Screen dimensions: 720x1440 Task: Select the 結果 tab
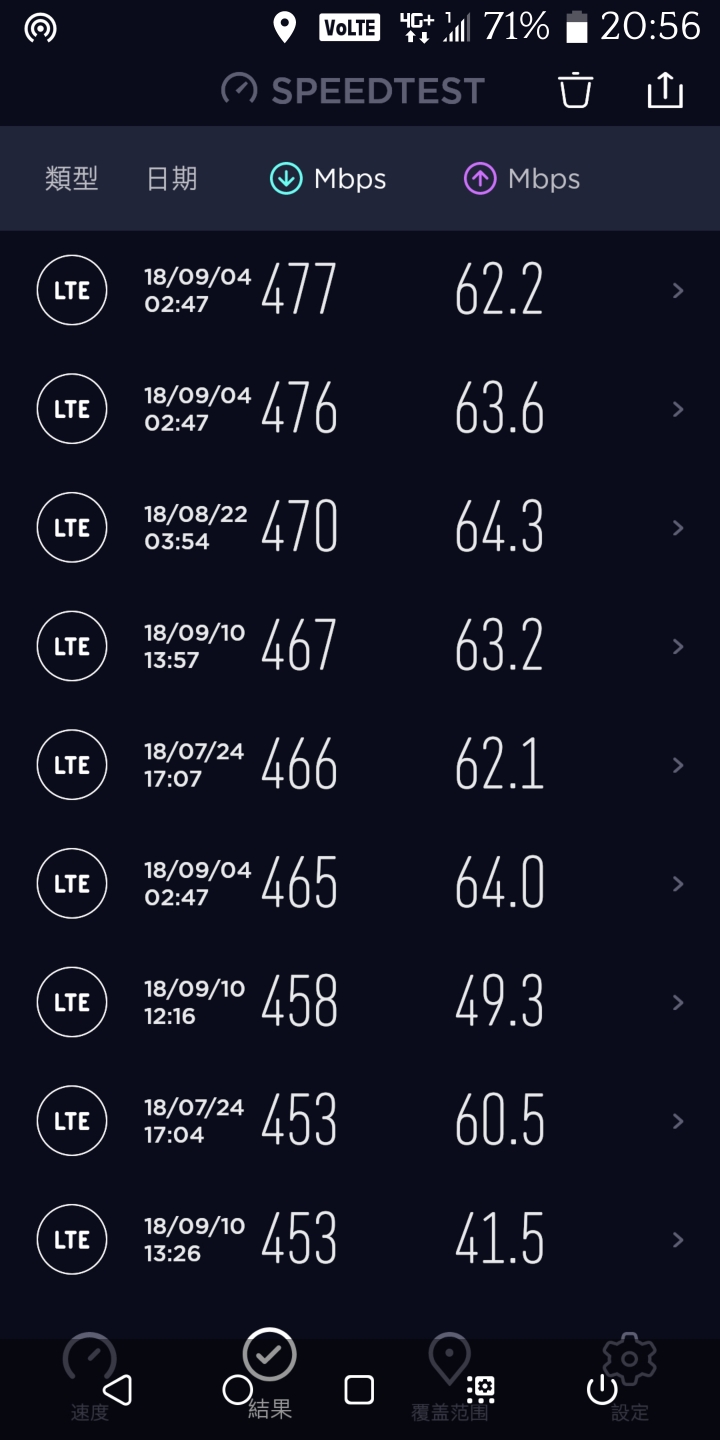pyautogui.click(x=270, y=1376)
